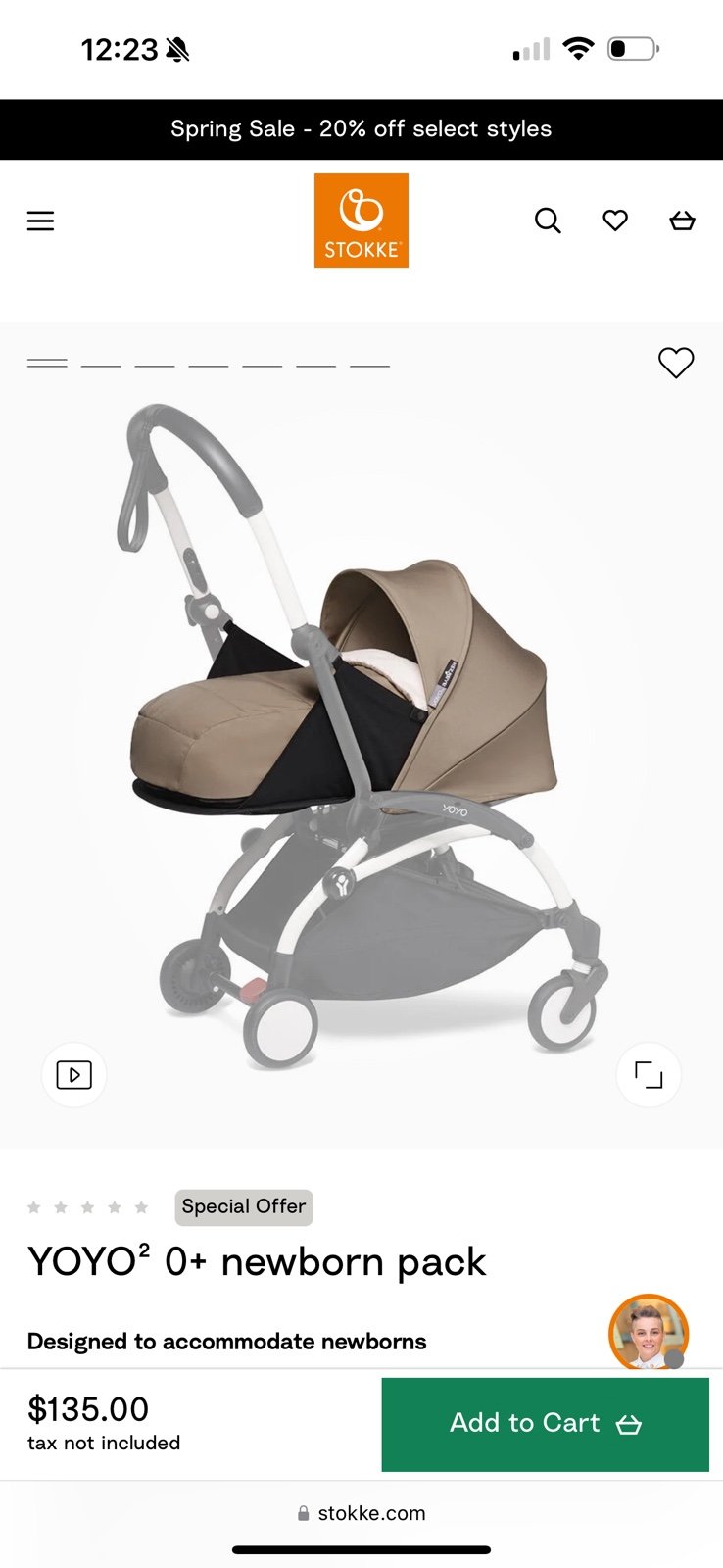
Task: Open the star rating reviews
Action: tap(88, 1207)
